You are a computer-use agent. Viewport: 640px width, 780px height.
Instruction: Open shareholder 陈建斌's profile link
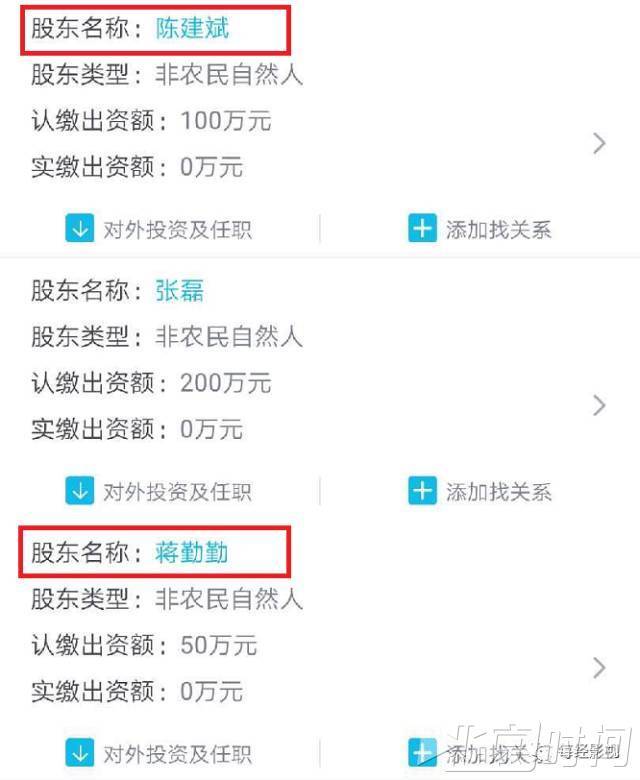(x=192, y=28)
